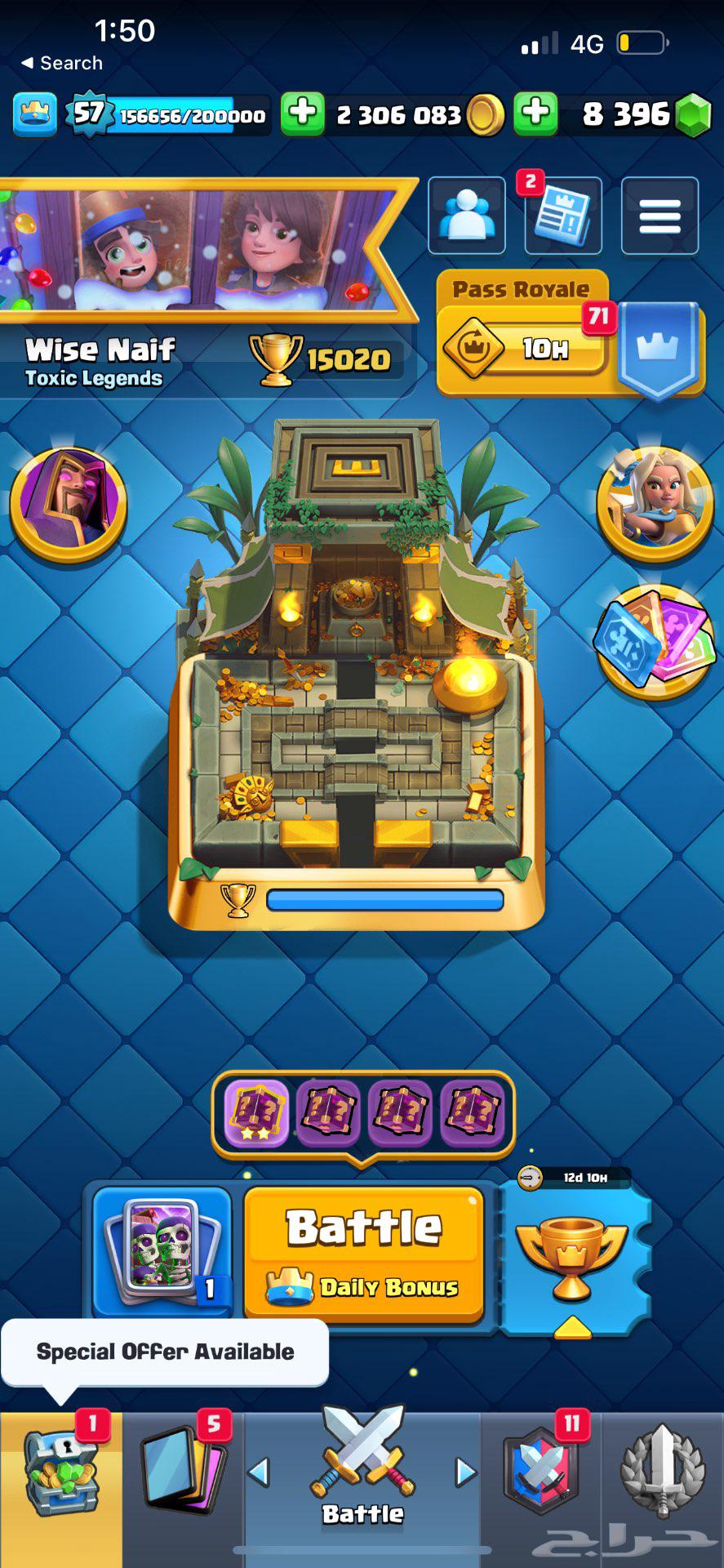Tap the plus button to buy gems
The height and width of the screenshot is (1568, 724).
click(535, 114)
